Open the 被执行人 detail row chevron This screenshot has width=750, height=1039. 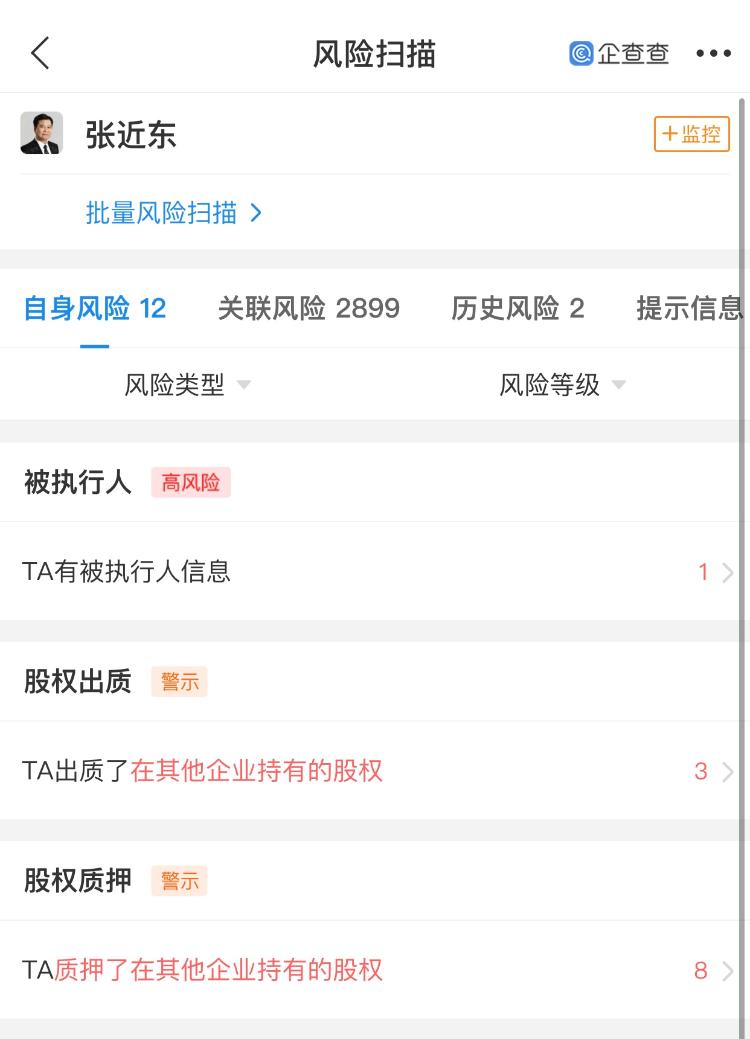point(727,572)
